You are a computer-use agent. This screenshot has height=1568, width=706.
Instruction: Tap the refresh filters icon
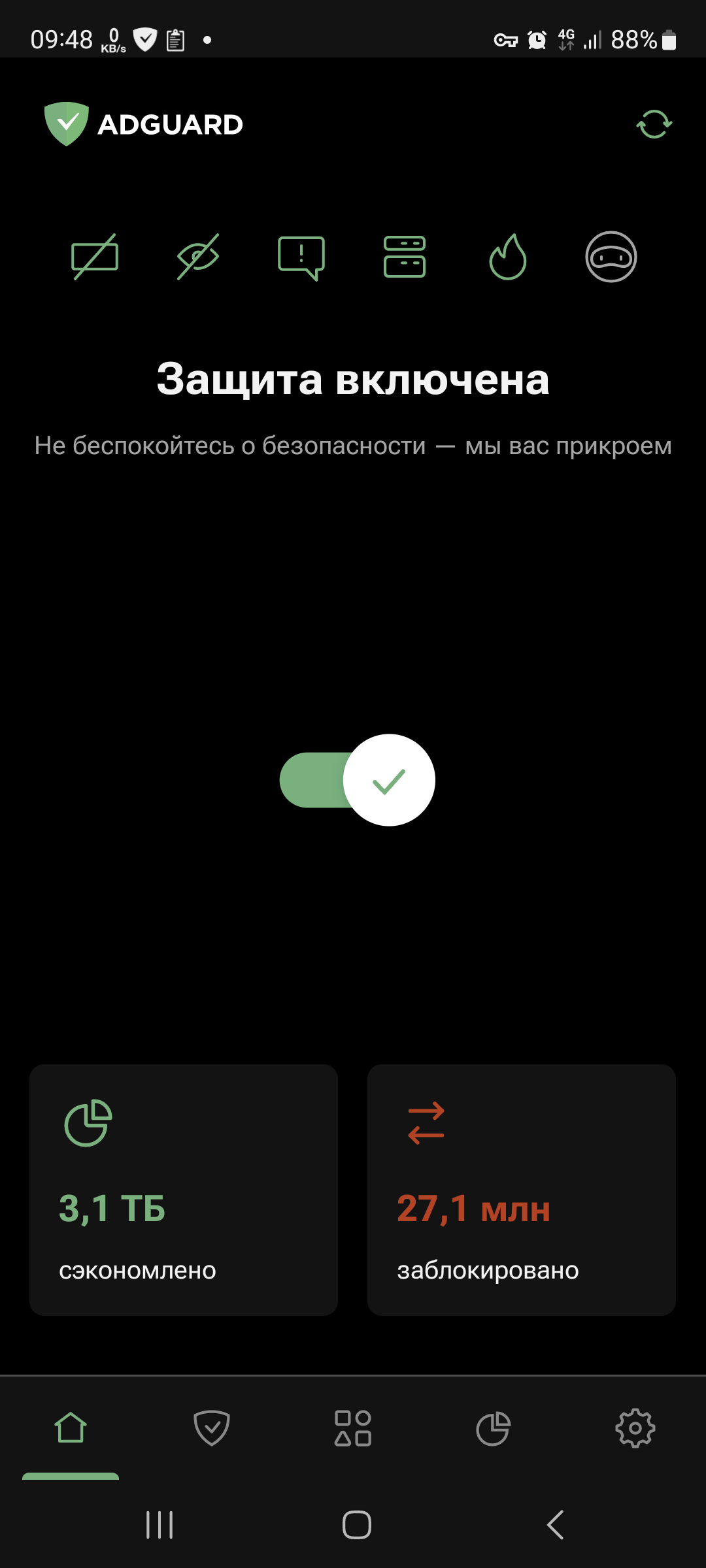click(x=654, y=124)
